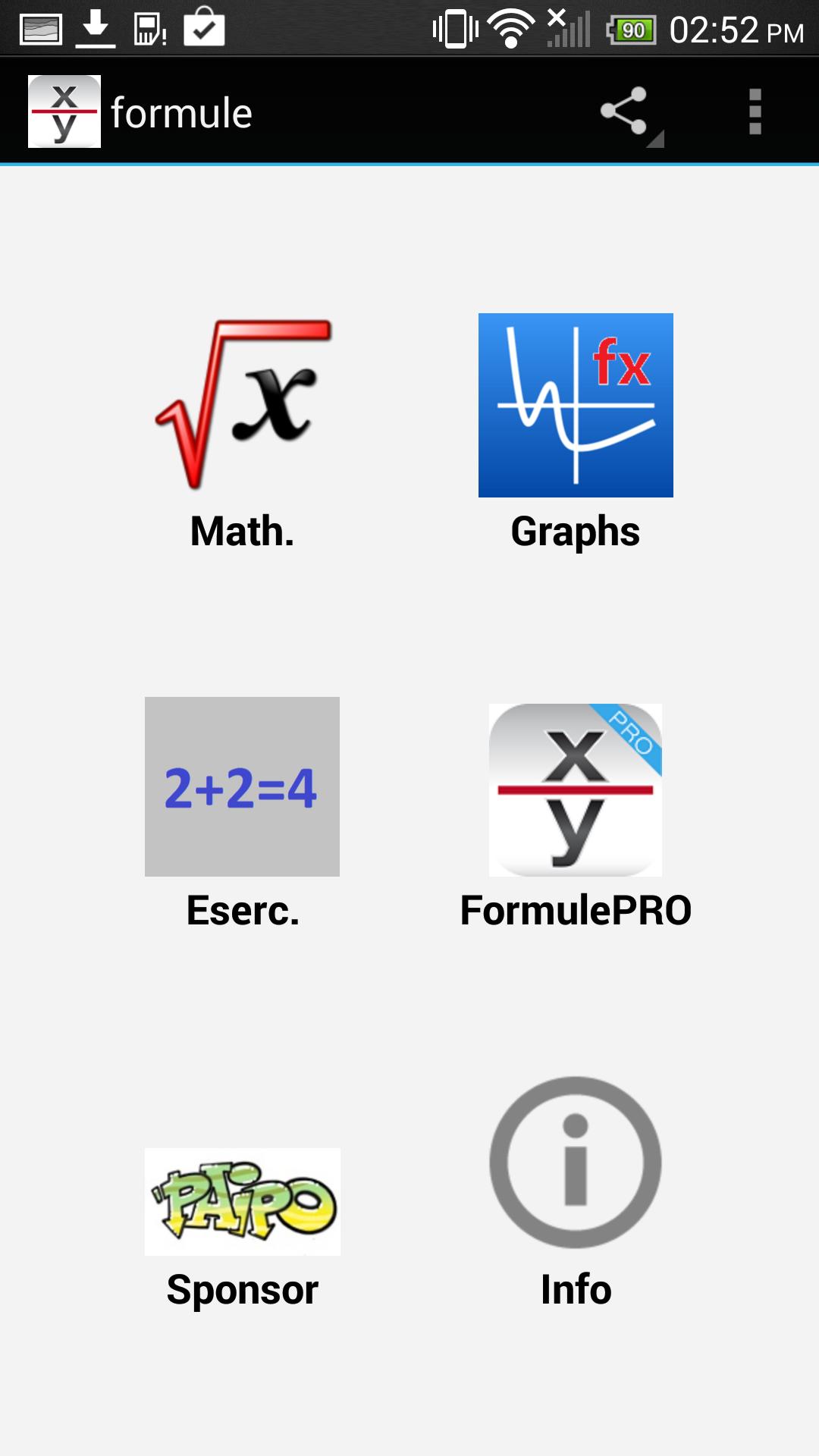The image size is (819, 1456).
Task: Tap the Eserc. 2+2=4 exercises icon
Action: tap(243, 787)
